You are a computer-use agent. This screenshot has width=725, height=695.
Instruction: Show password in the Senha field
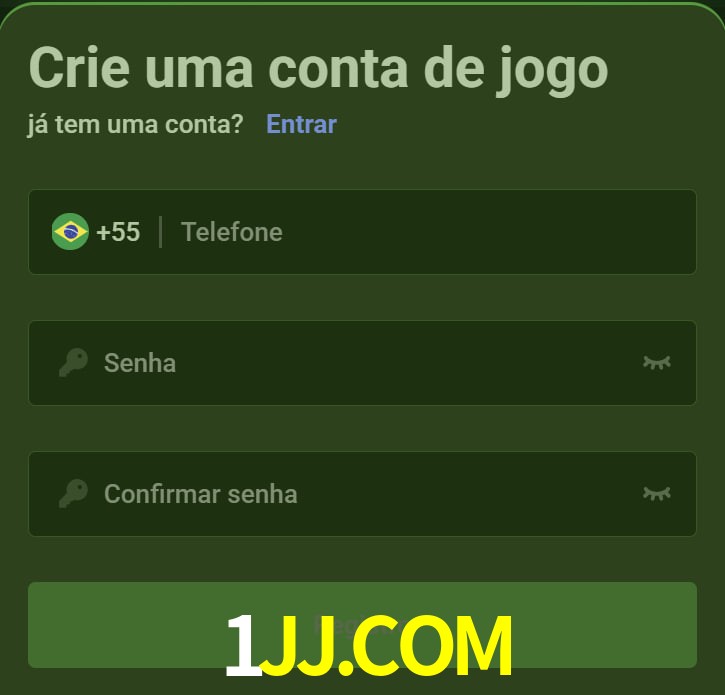tap(656, 362)
